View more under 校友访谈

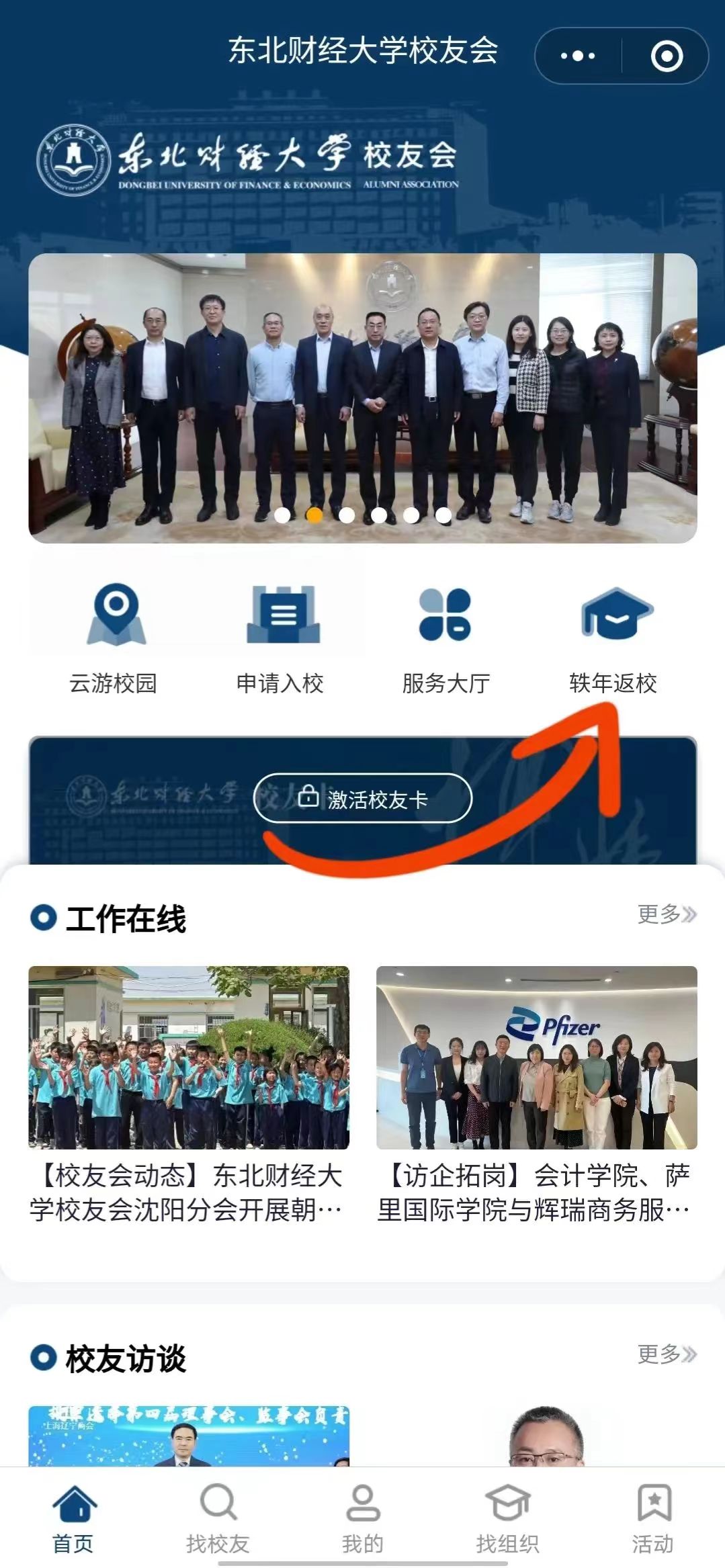666,1354
